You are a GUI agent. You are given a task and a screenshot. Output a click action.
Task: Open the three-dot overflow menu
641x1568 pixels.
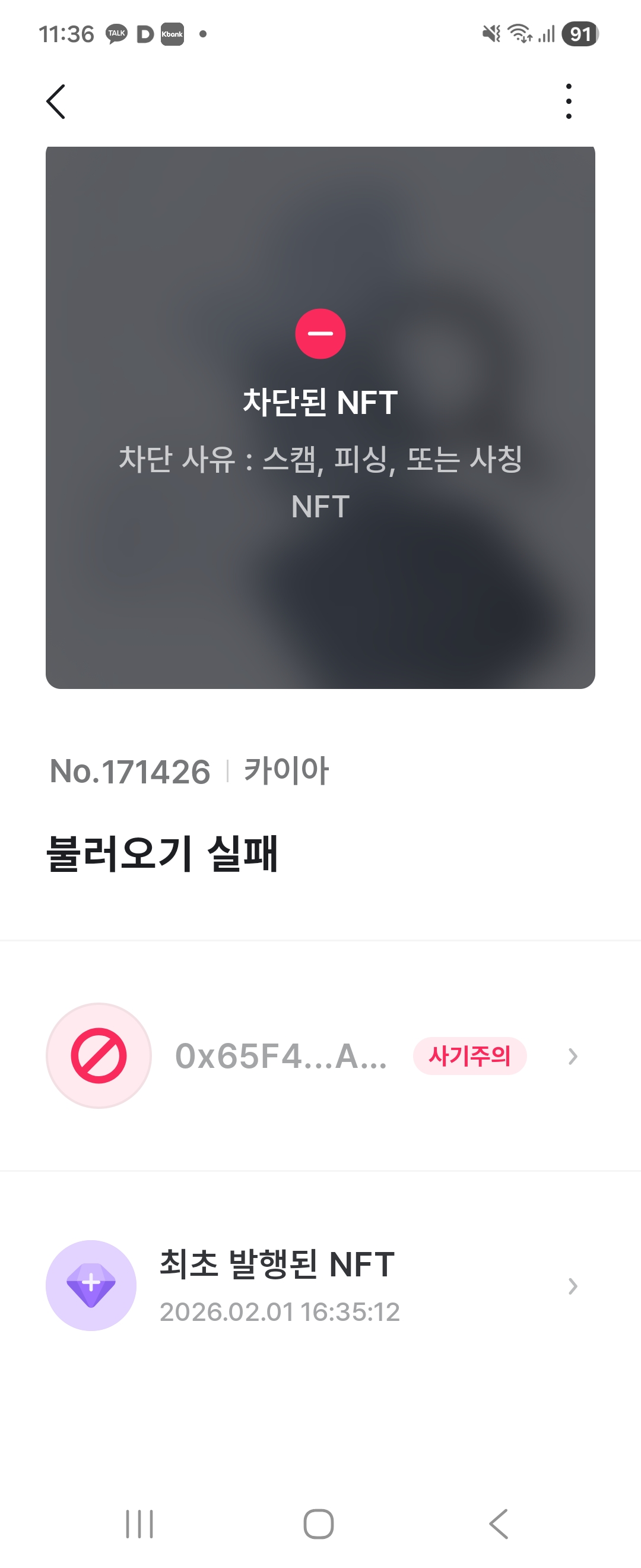pos(569,102)
